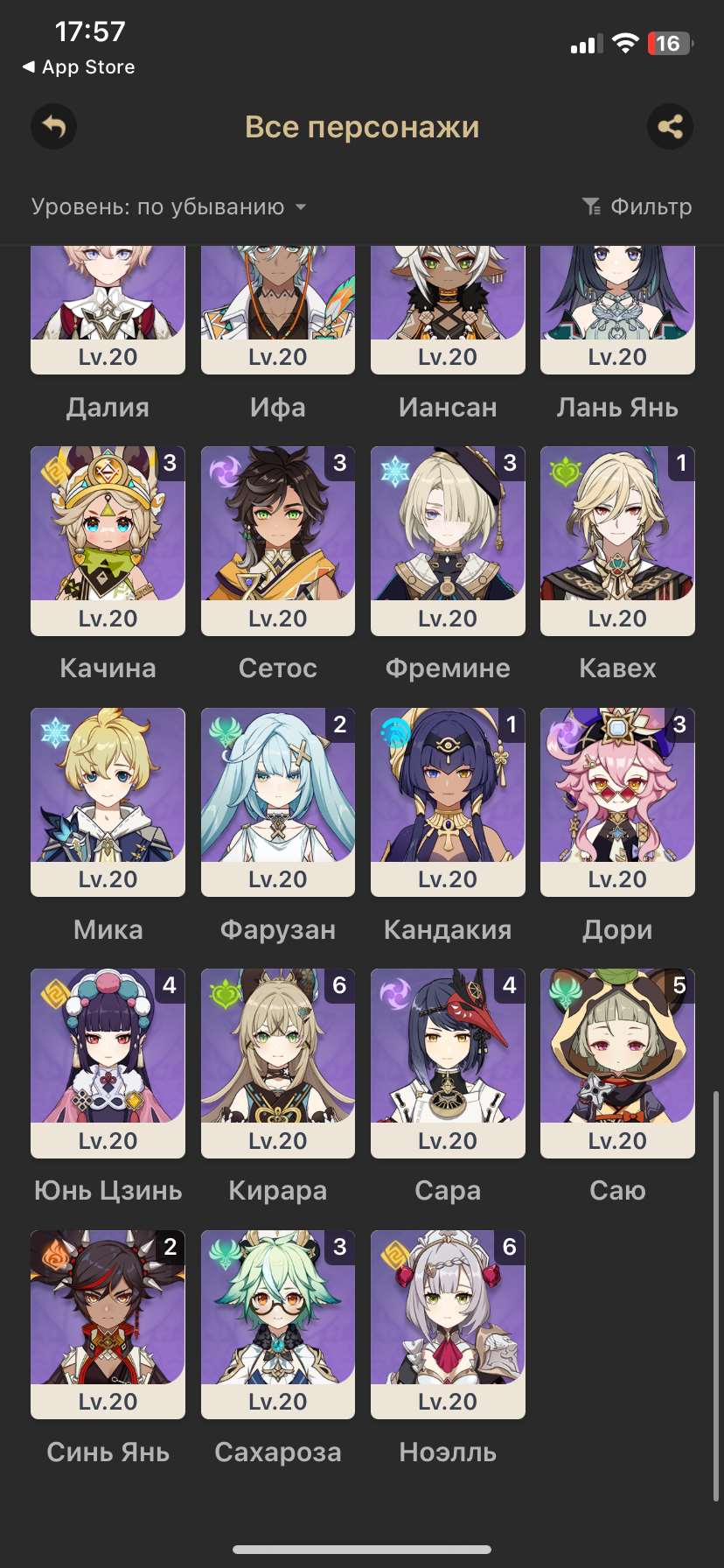The height and width of the screenshot is (1568, 724).
Task: Go back with the arrow icon
Action: [x=54, y=127]
